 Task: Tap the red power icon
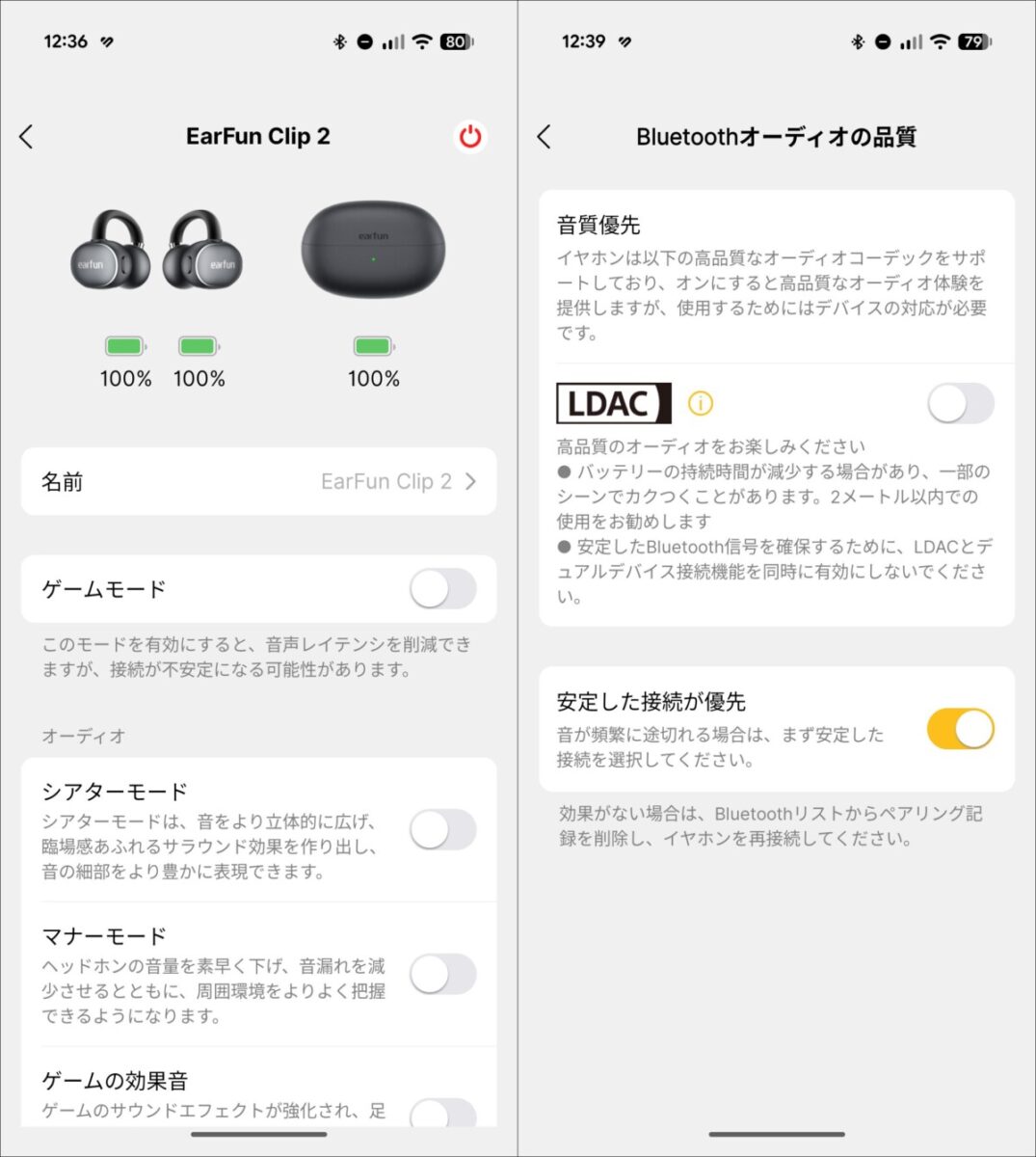point(469,137)
